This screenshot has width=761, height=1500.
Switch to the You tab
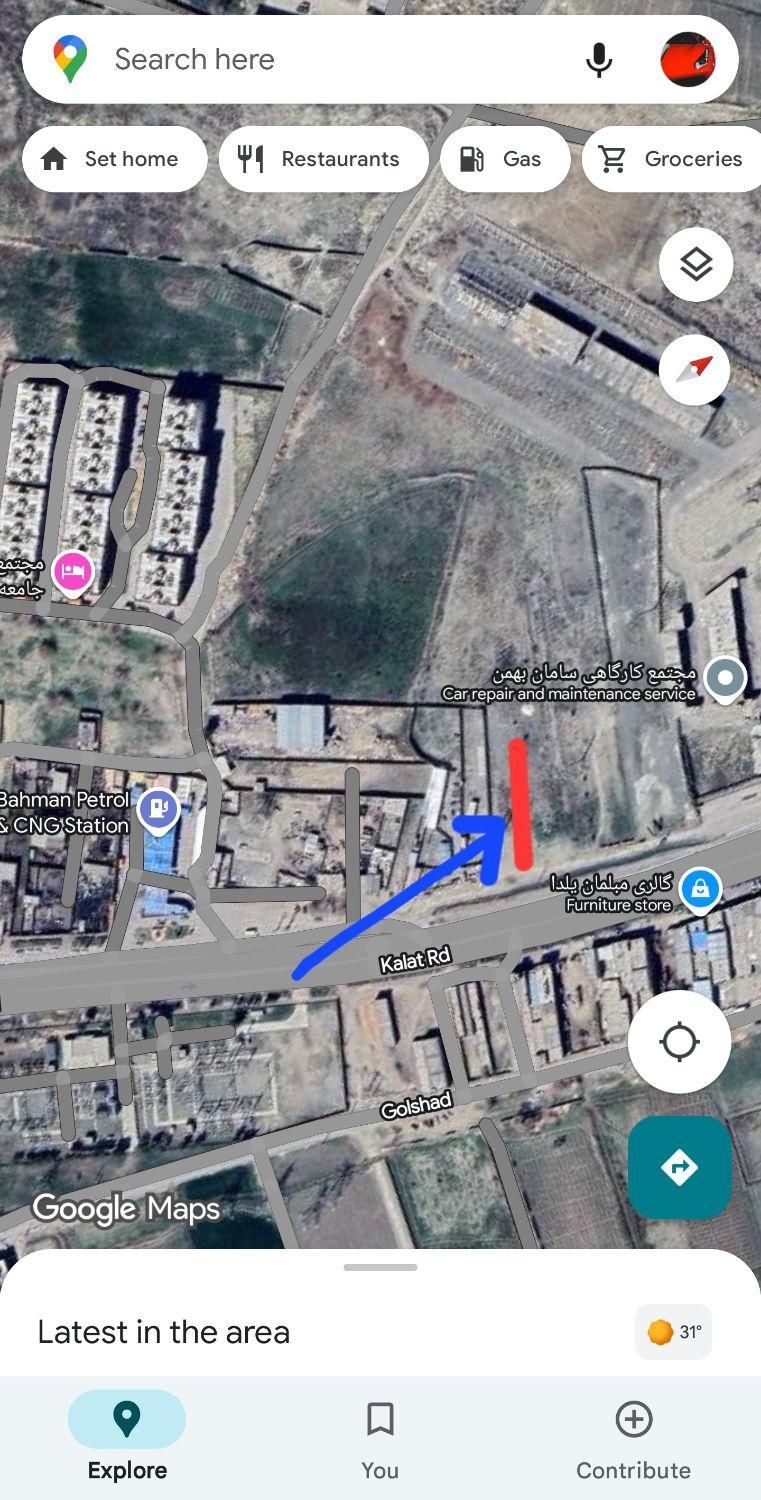click(x=380, y=1440)
